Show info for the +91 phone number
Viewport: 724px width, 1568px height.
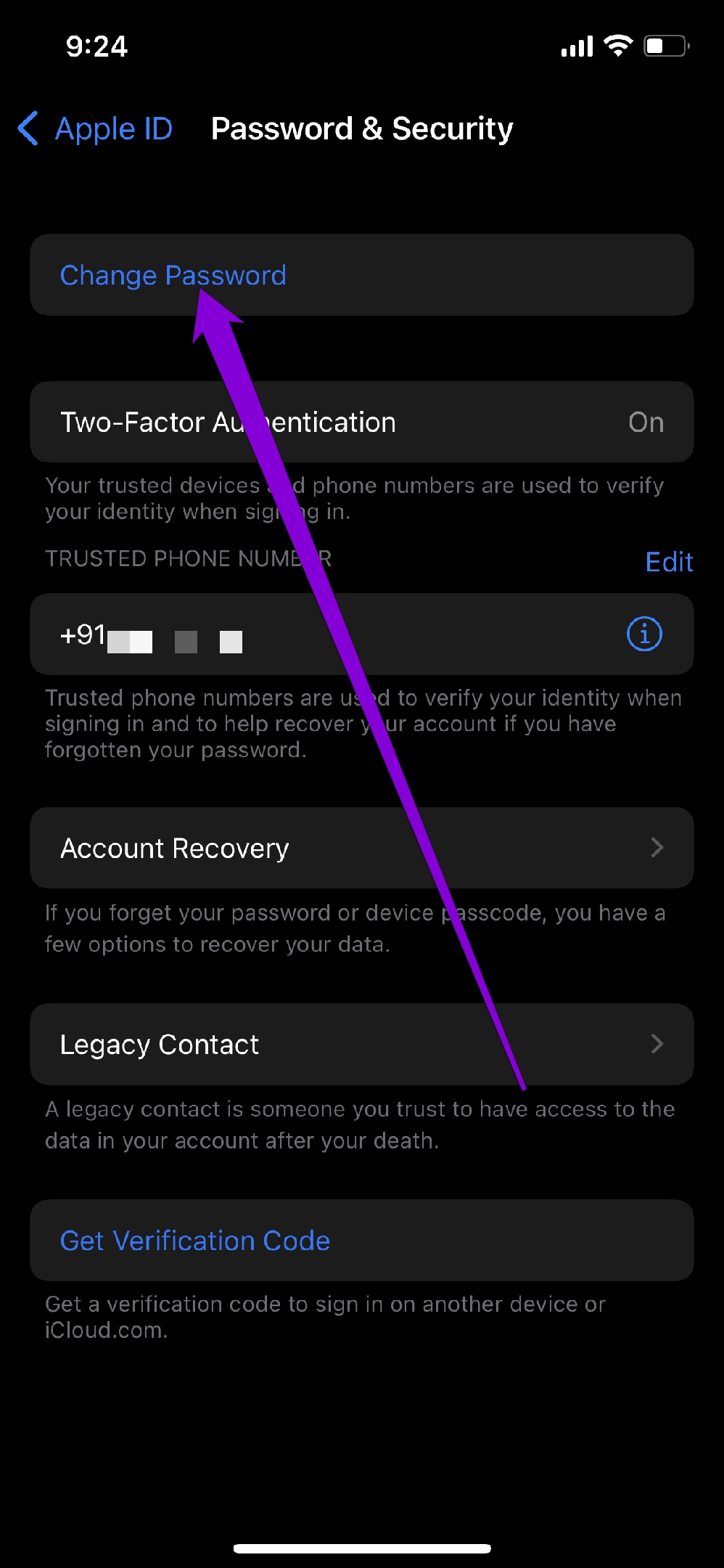tap(644, 634)
